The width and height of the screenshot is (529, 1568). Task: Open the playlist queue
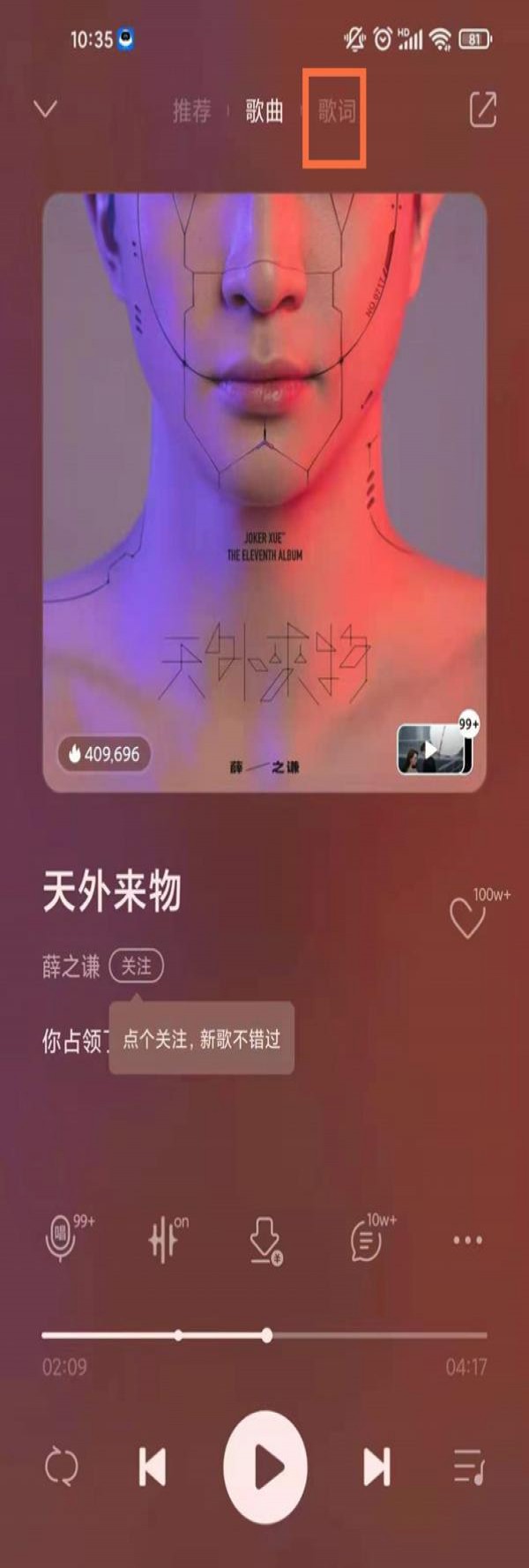(x=468, y=1467)
